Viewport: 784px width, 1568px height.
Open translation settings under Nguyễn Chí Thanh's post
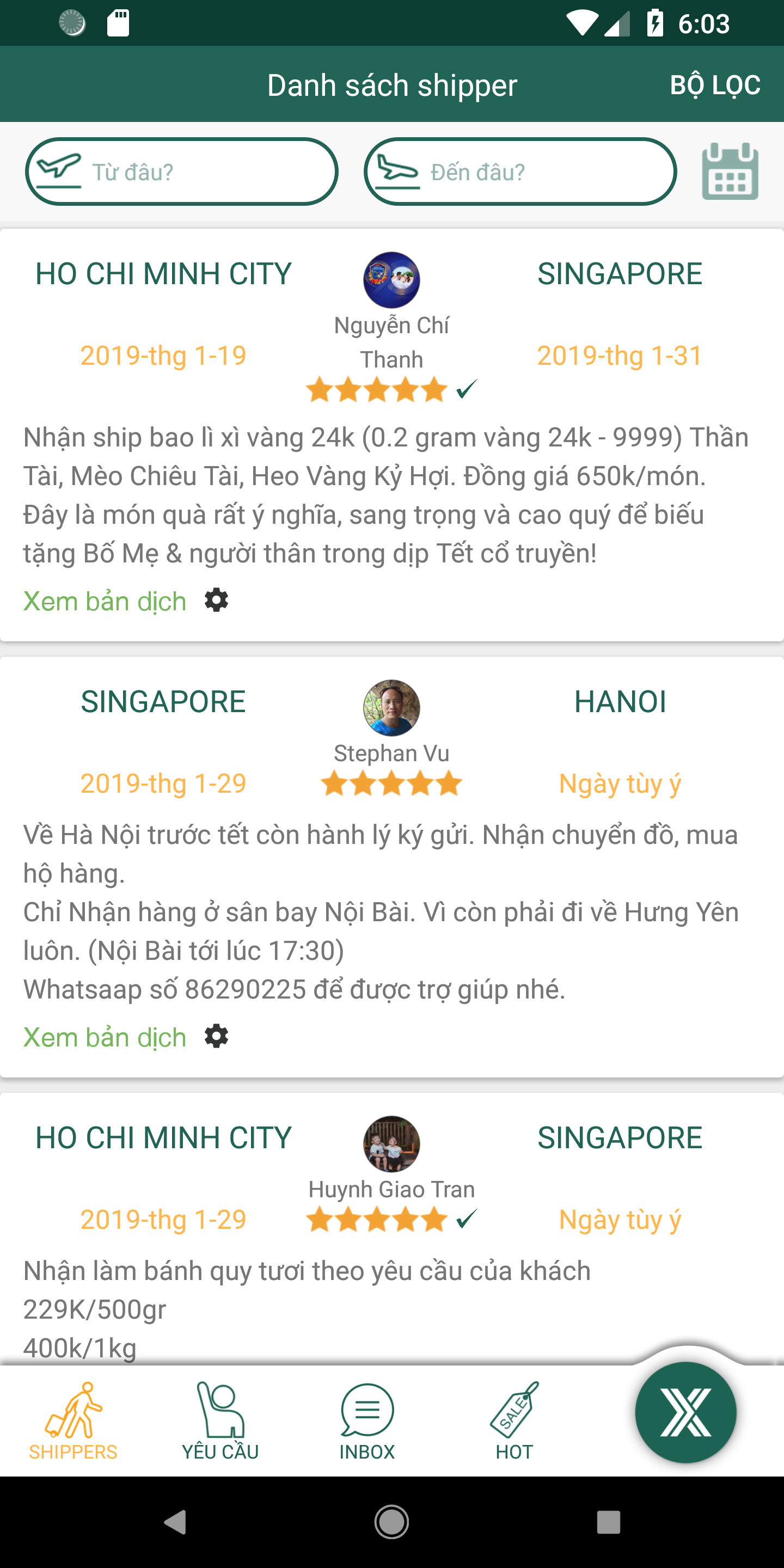pyautogui.click(x=216, y=601)
